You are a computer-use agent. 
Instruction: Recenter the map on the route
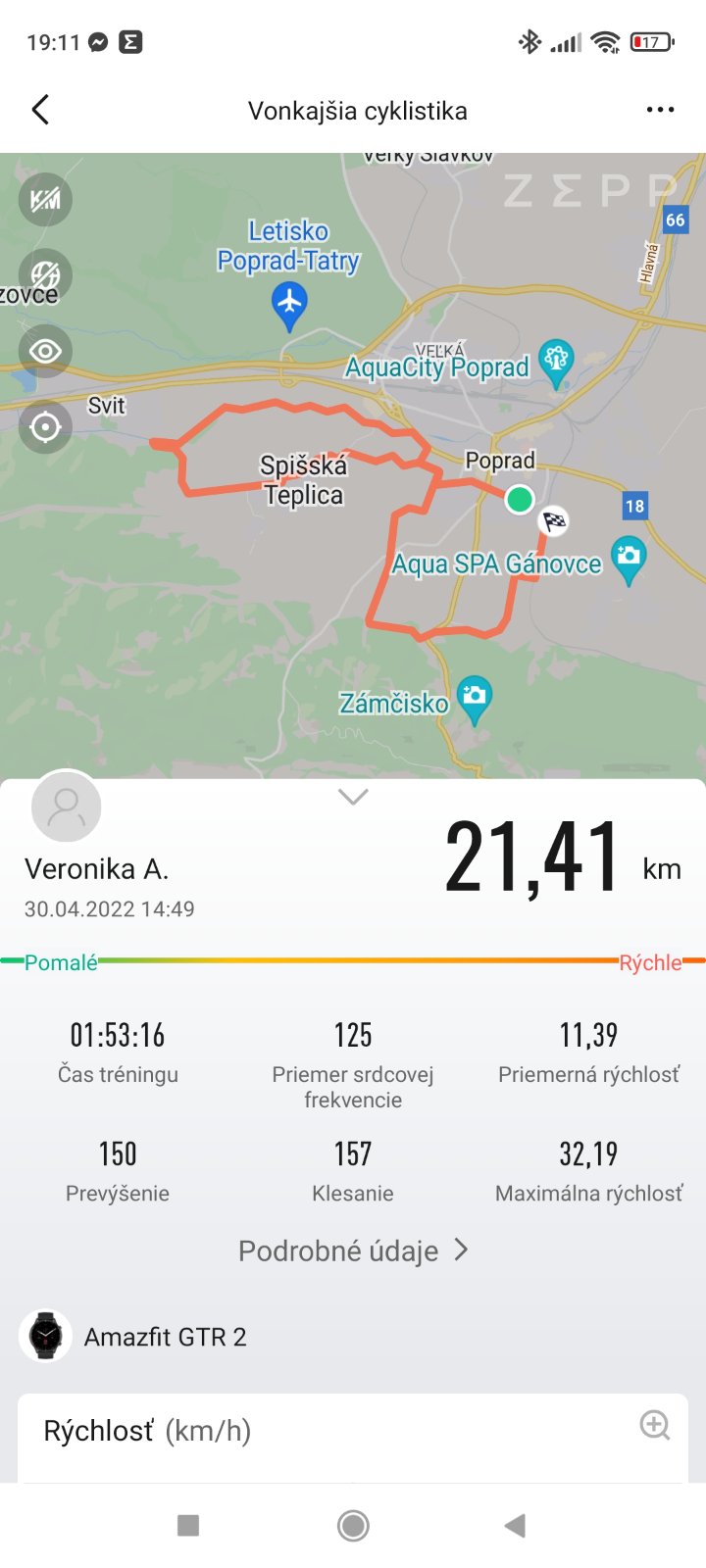(x=45, y=427)
